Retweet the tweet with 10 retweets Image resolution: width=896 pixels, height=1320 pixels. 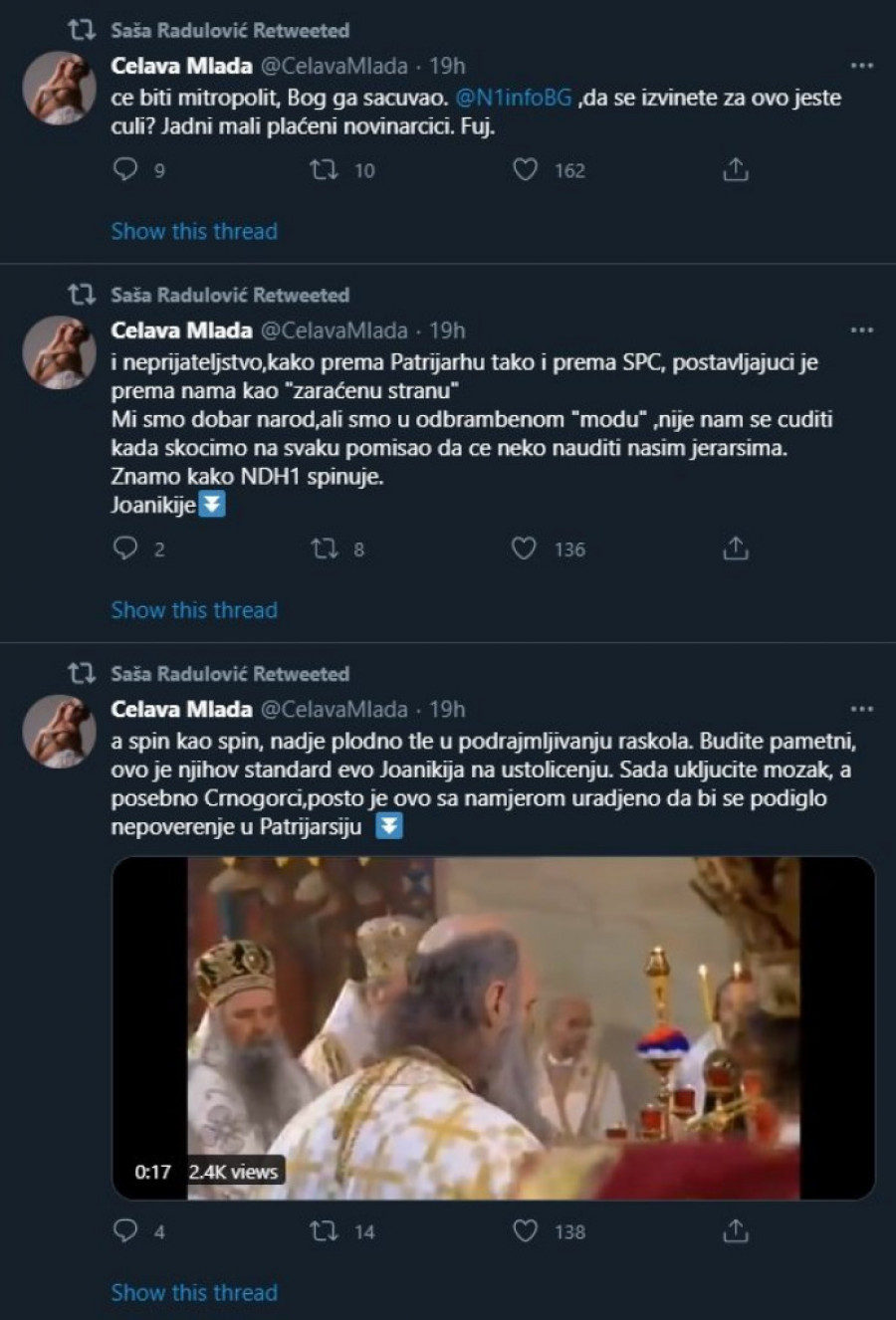click(325, 170)
